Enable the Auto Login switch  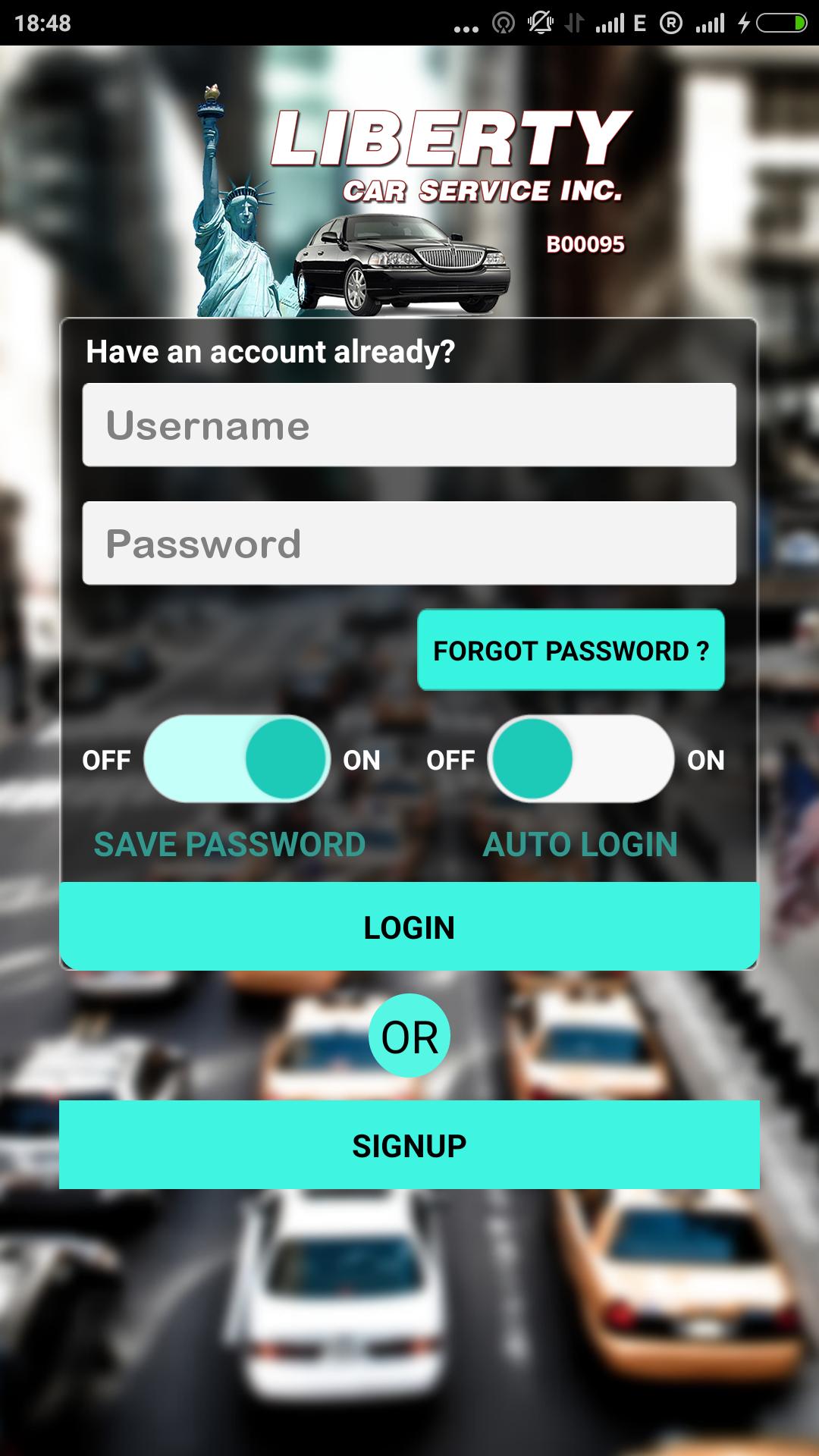(581, 759)
